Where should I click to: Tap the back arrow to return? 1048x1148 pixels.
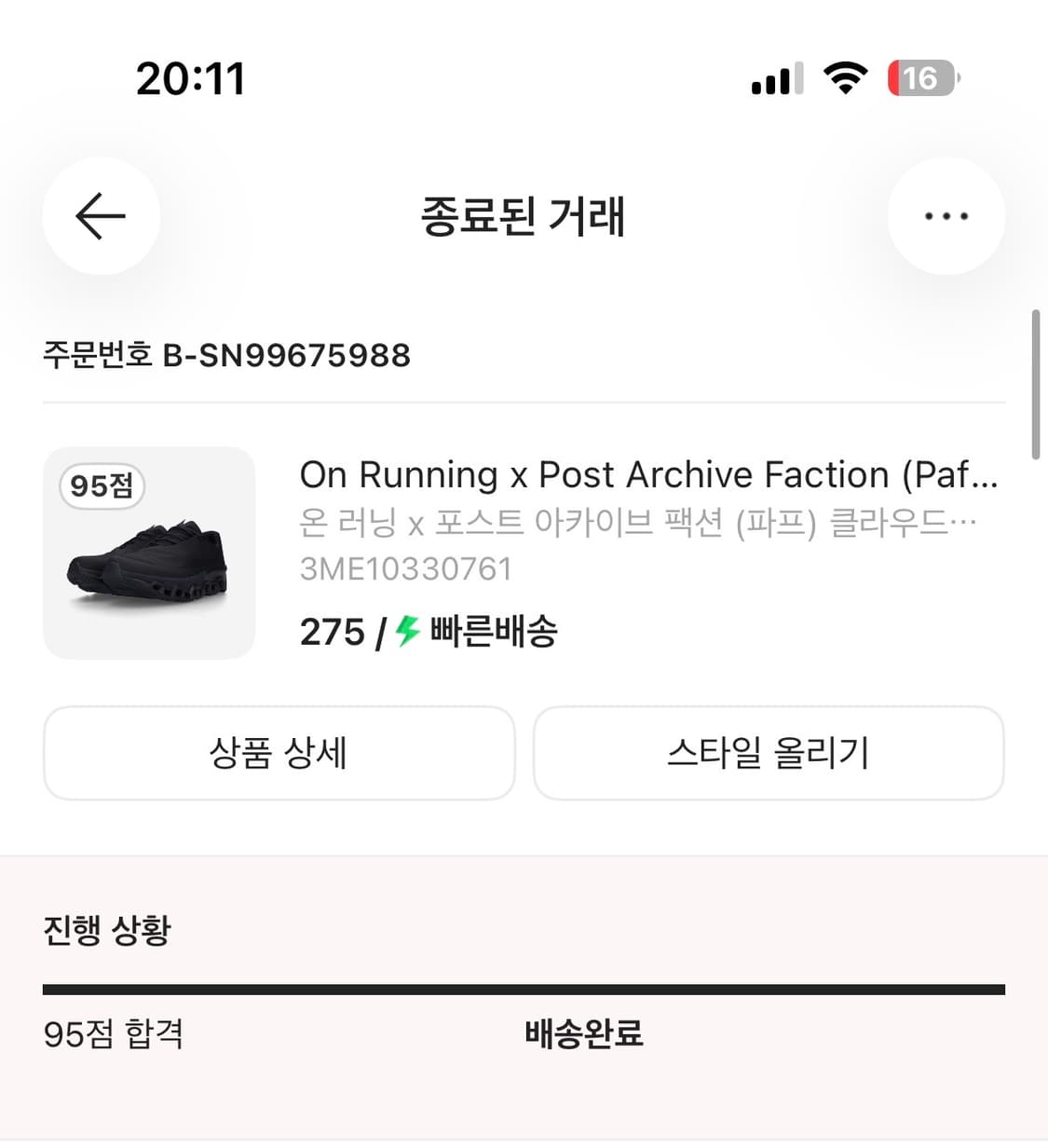100,216
